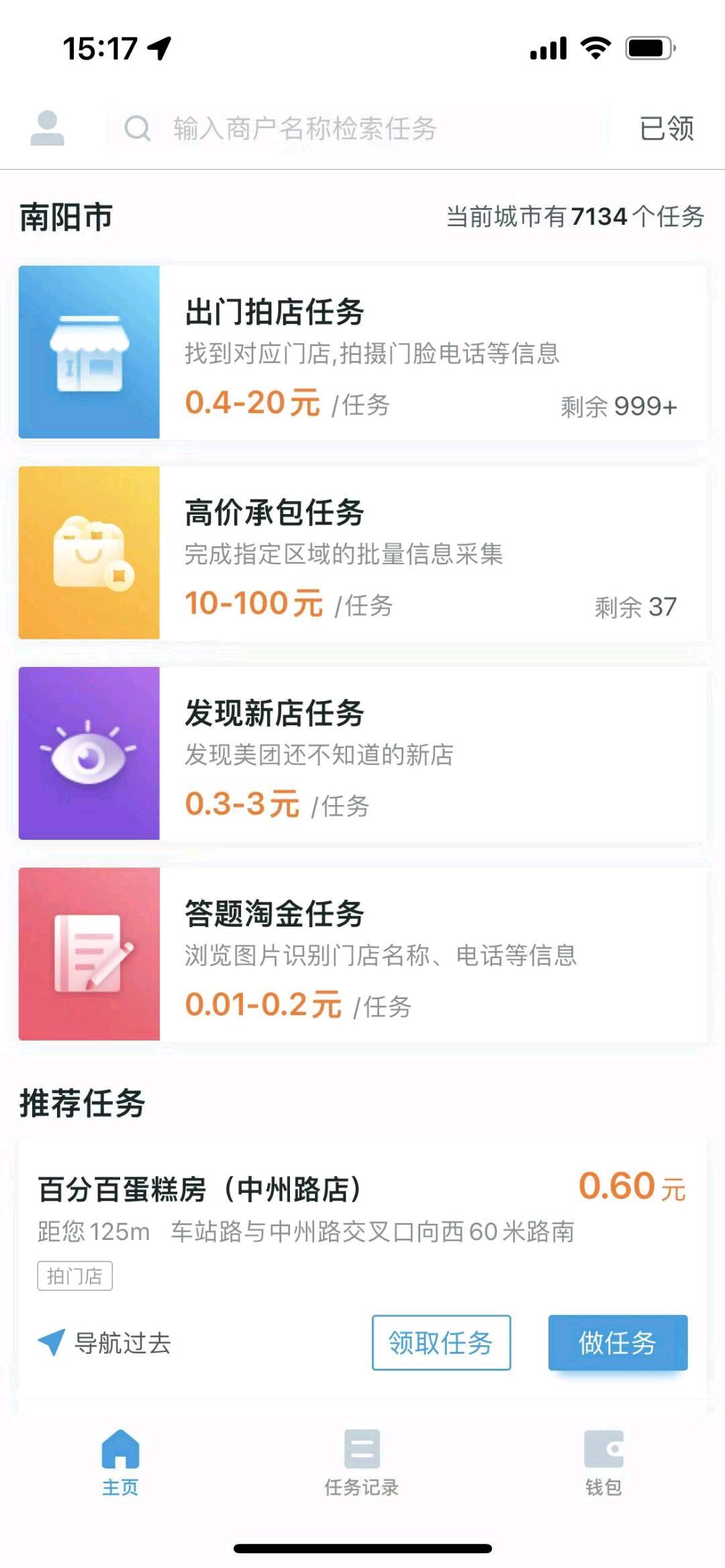Click the search magnifier icon
Viewport: 725px width, 1568px height.
pyautogui.click(x=137, y=129)
